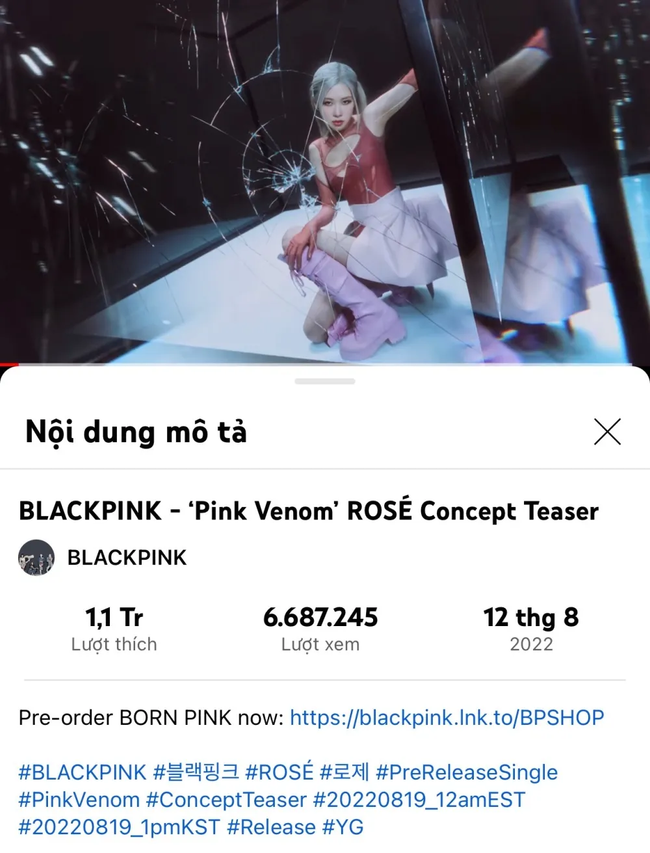Screen dimensions: 650x853
Task: Open the BLACKPINK channel page
Action: point(126,558)
